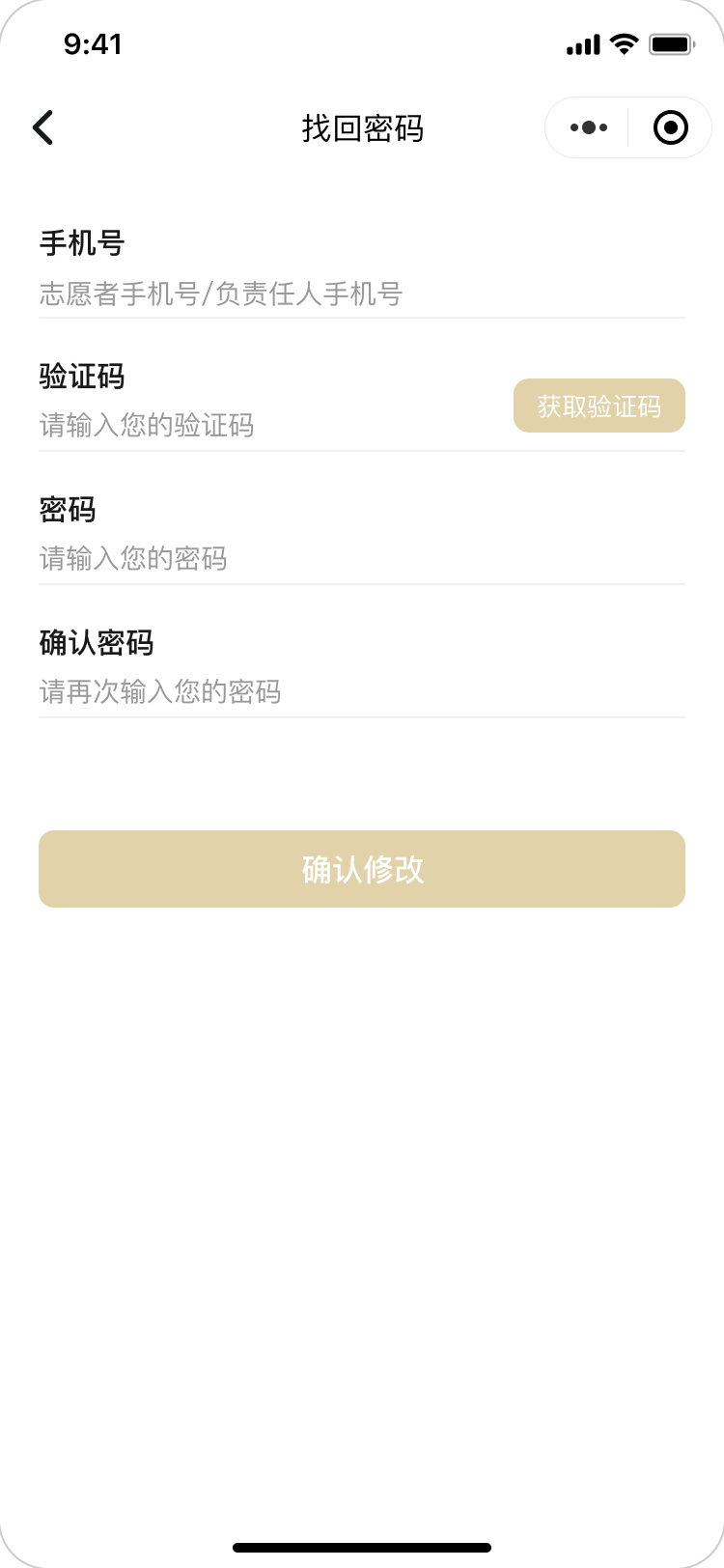Request a code with 获取验证码
The width and height of the screenshot is (724, 1568).
click(599, 406)
